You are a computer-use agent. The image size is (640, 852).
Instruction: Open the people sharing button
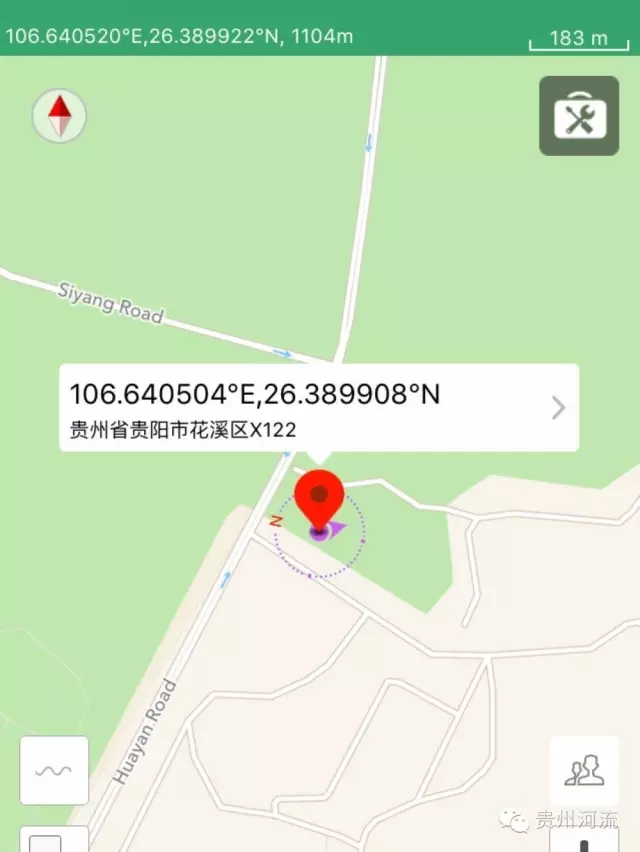[x=584, y=771]
